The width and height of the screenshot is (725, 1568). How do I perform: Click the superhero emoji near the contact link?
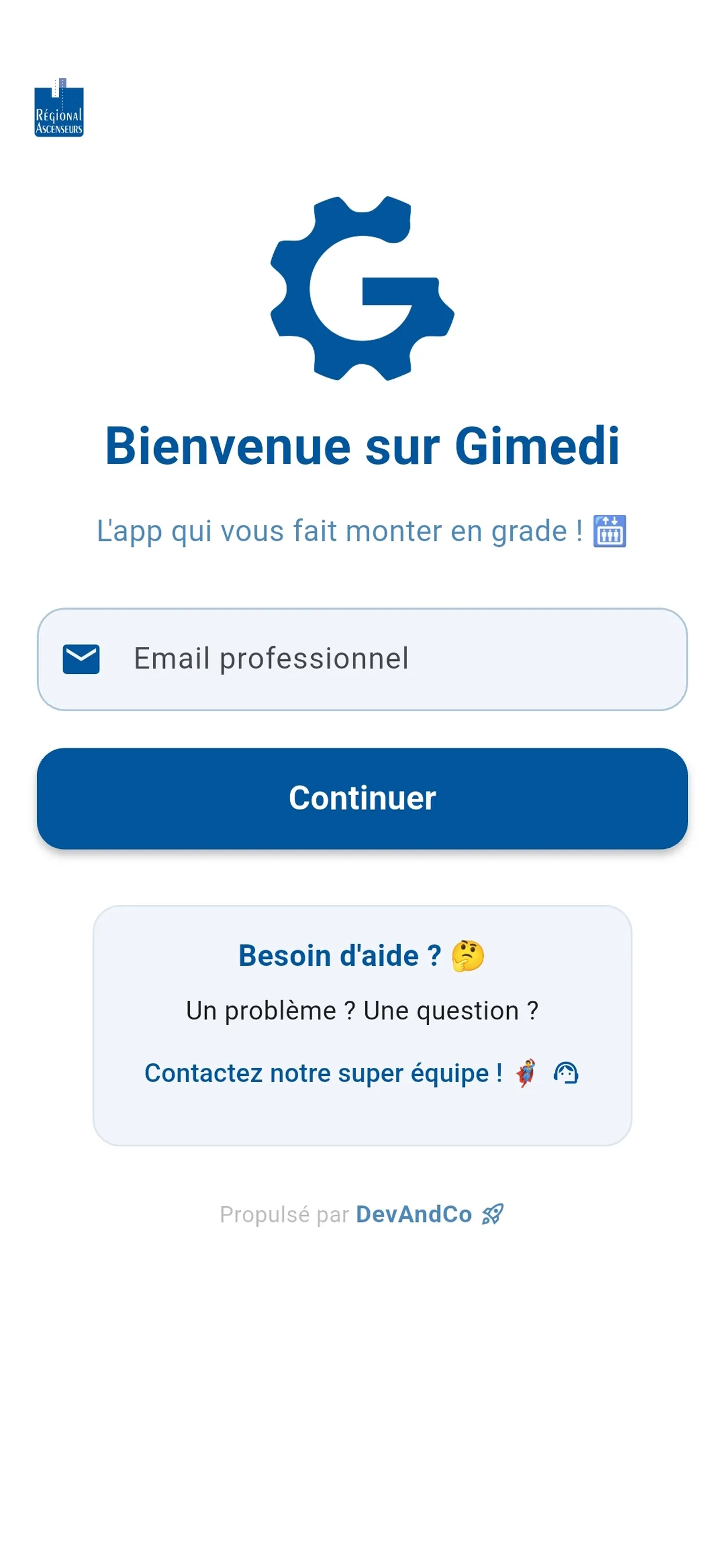(525, 1074)
